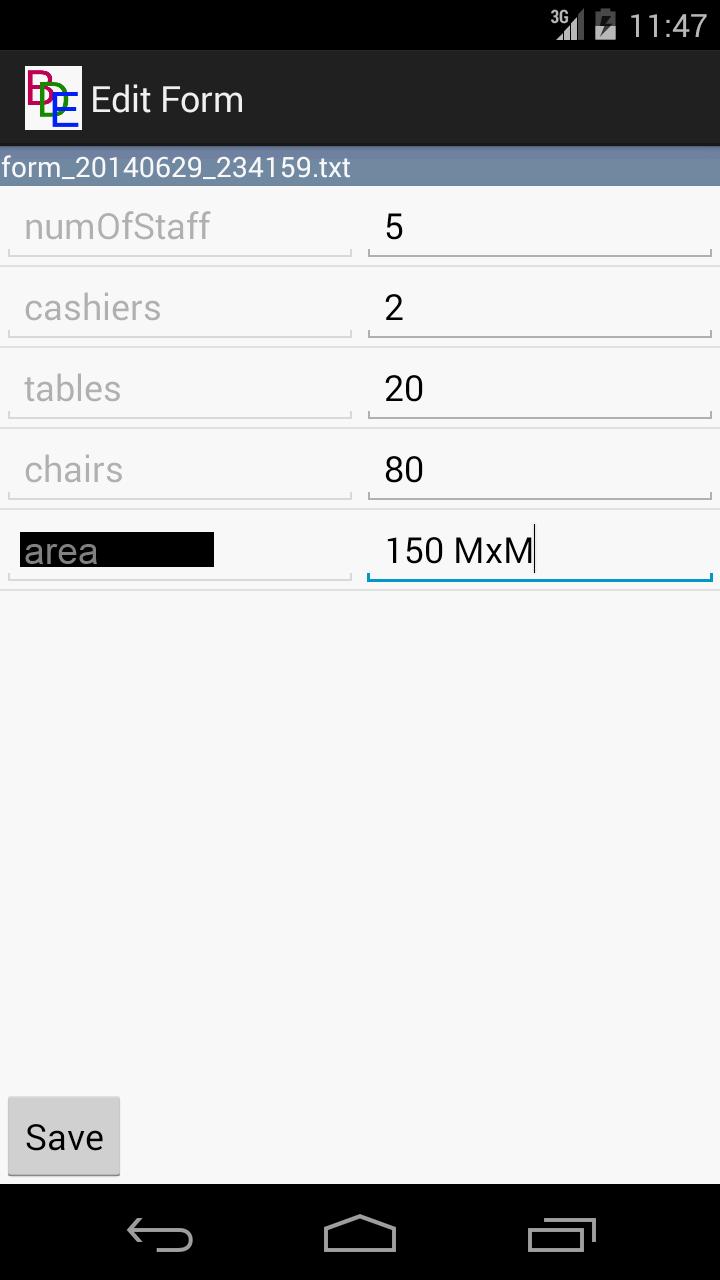Image resolution: width=720 pixels, height=1280 pixels.
Task: Select the cashiers label field
Action: (x=180, y=308)
